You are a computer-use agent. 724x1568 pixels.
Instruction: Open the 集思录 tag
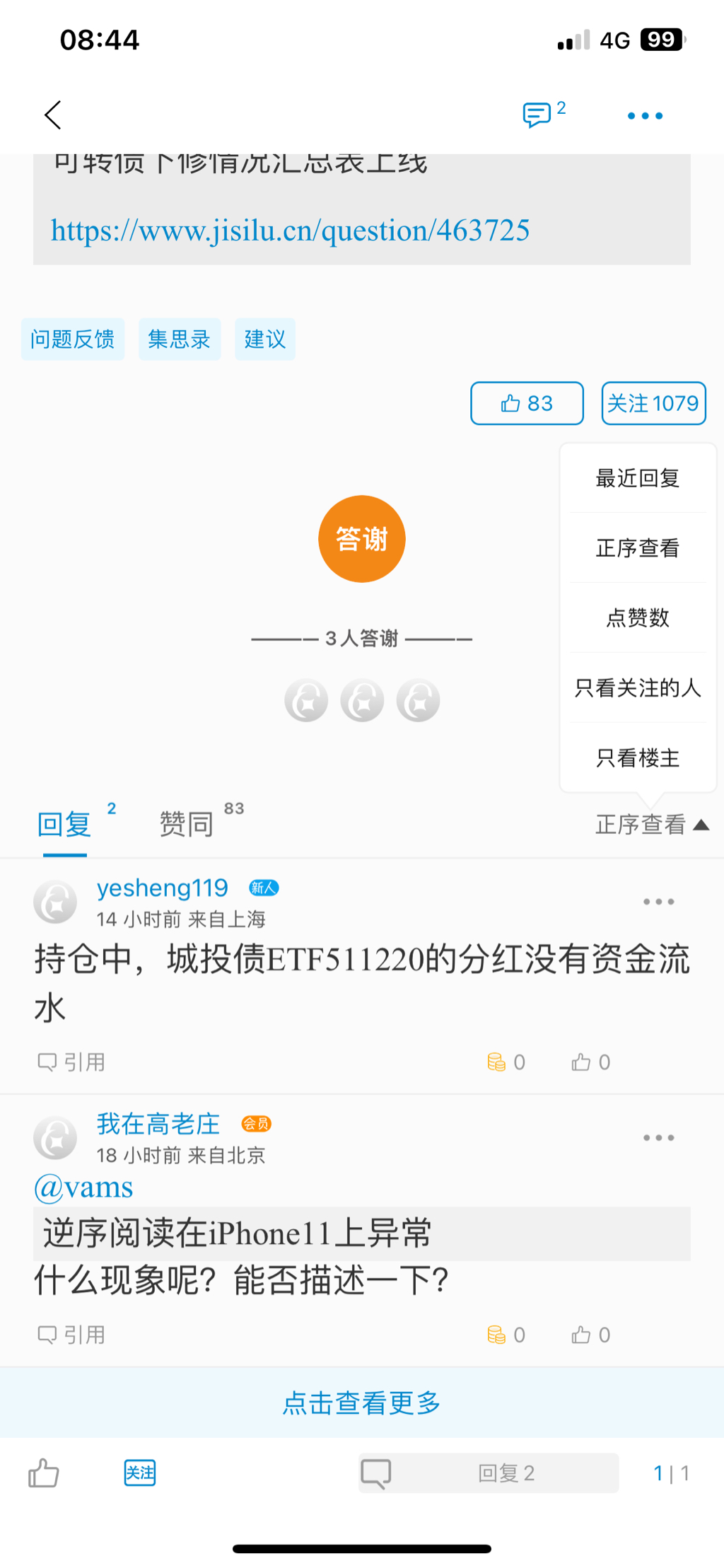180,339
